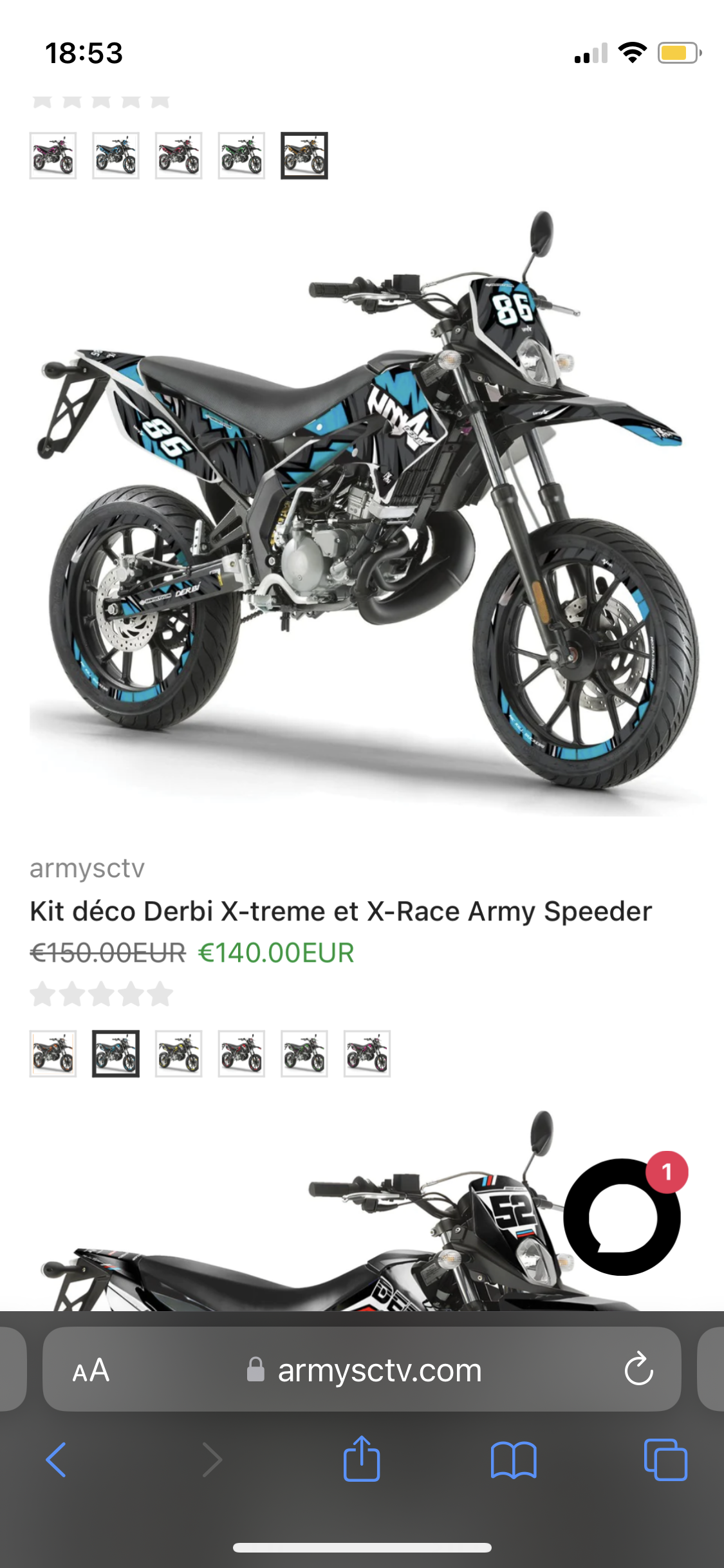Open the Kit déco Derbi Army Speeder title link
724x1568 pixels.
(340, 911)
